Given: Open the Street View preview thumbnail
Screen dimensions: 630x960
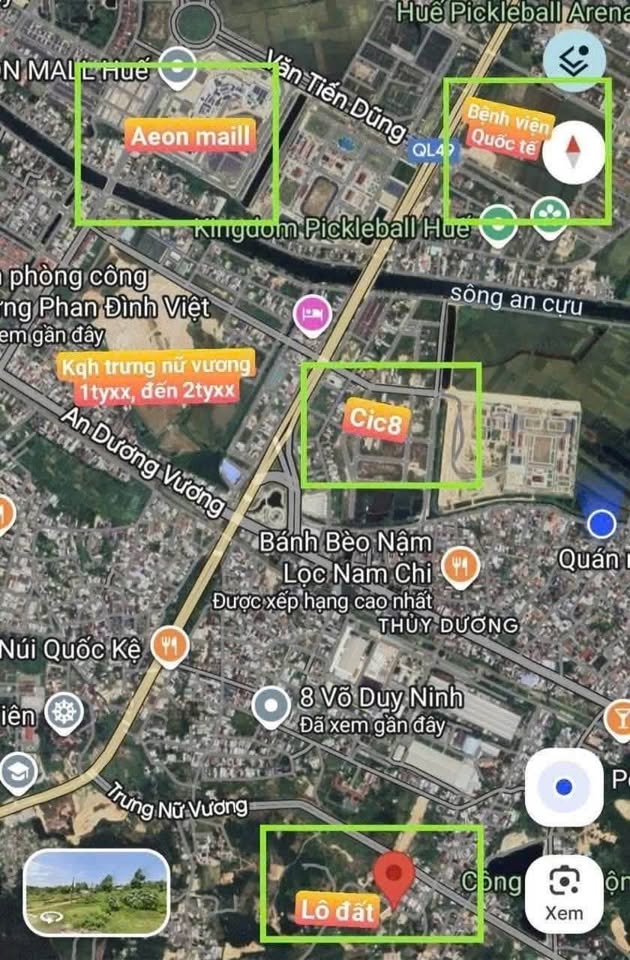Looking at the screenshot, I should click(x=96, y=892).
